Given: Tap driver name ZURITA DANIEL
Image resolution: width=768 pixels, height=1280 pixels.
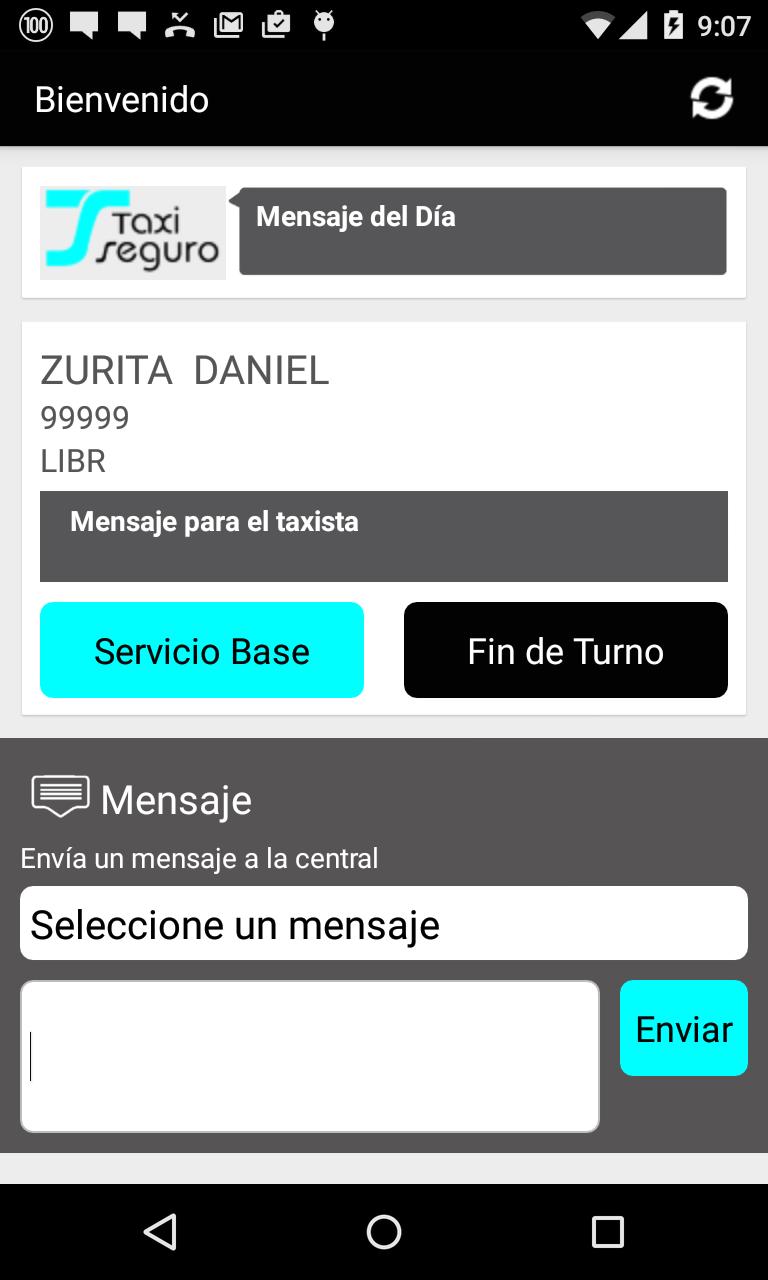Looking at the screenshot, I should [x=185, y=370].
